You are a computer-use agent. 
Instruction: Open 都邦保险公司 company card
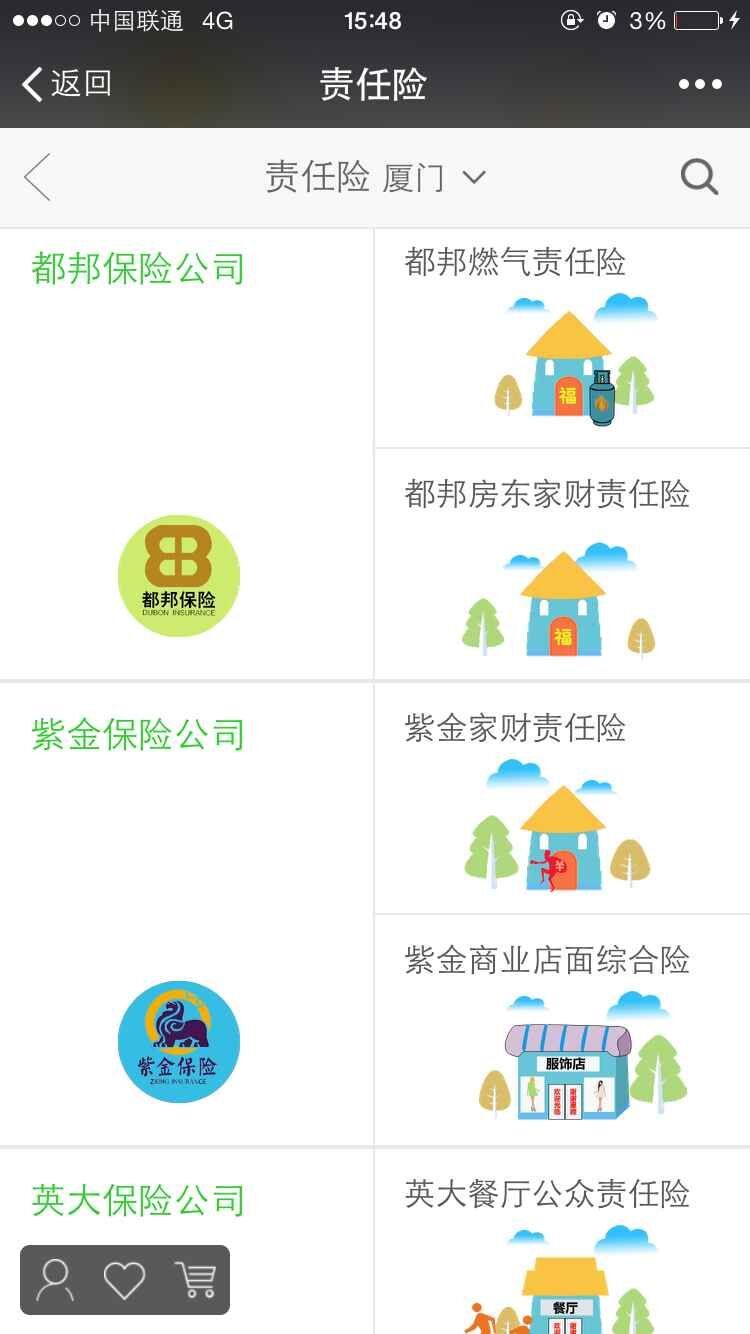[x=186, y=454]
